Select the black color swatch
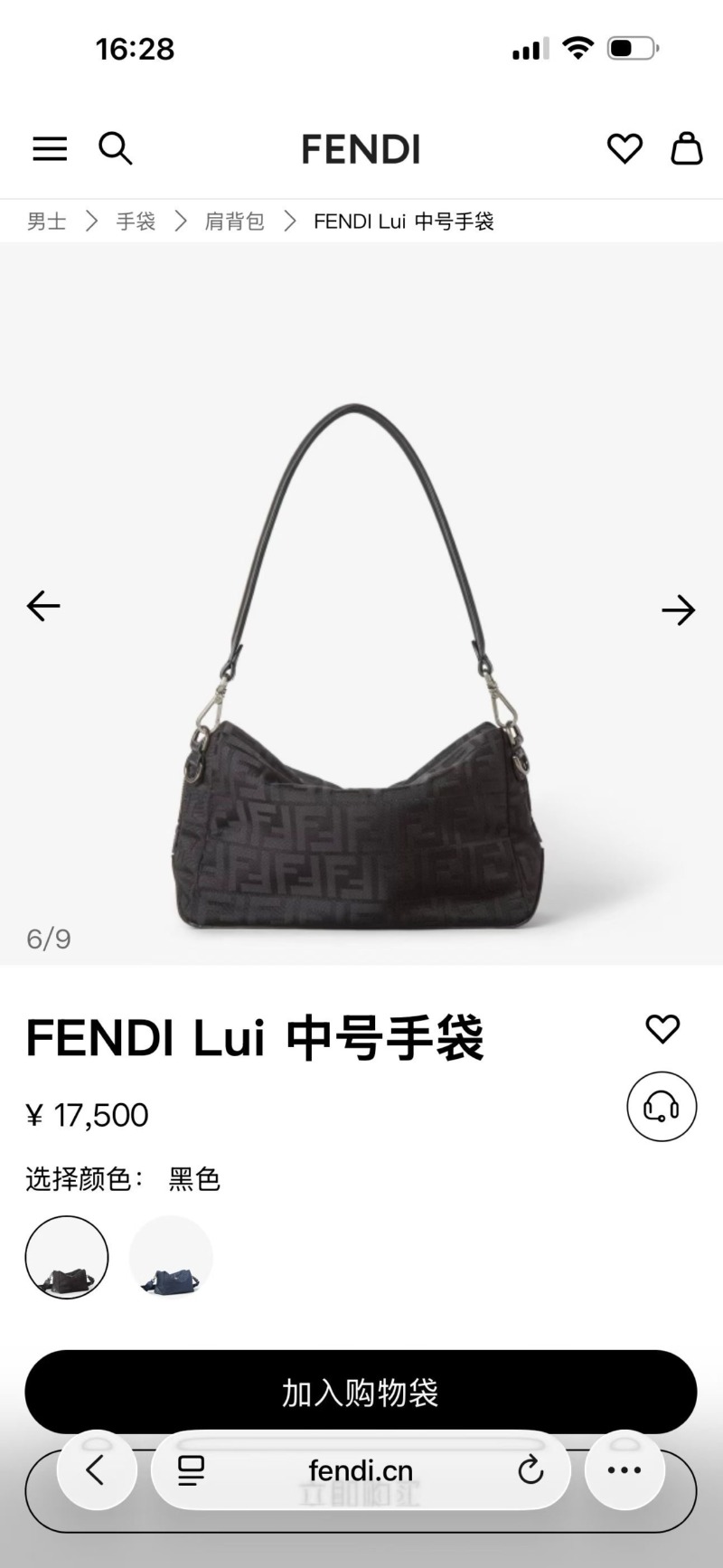 (x=67, y=1257)
